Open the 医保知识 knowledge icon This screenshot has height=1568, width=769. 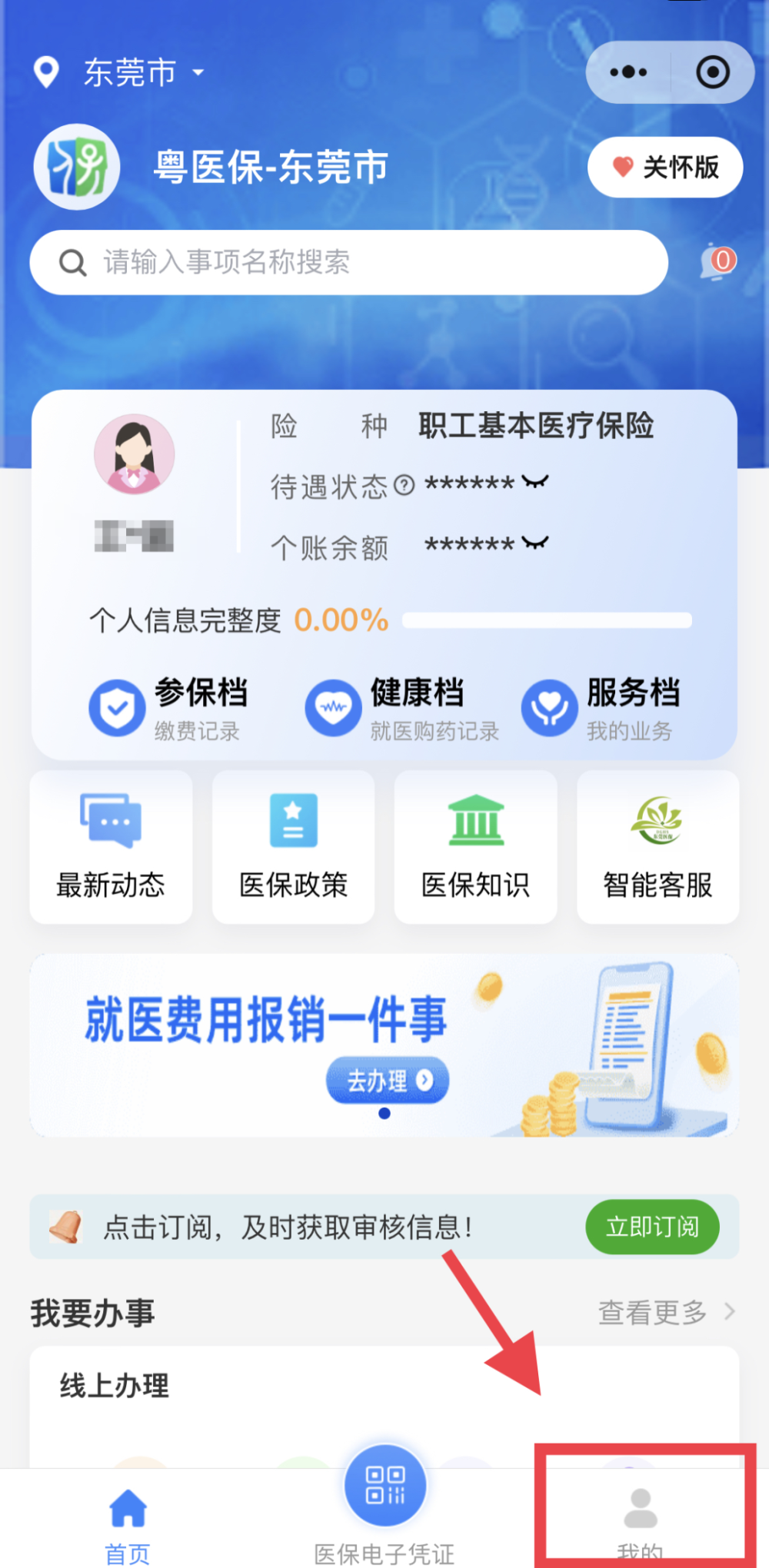pyautogui.click(x=475, y=845)
